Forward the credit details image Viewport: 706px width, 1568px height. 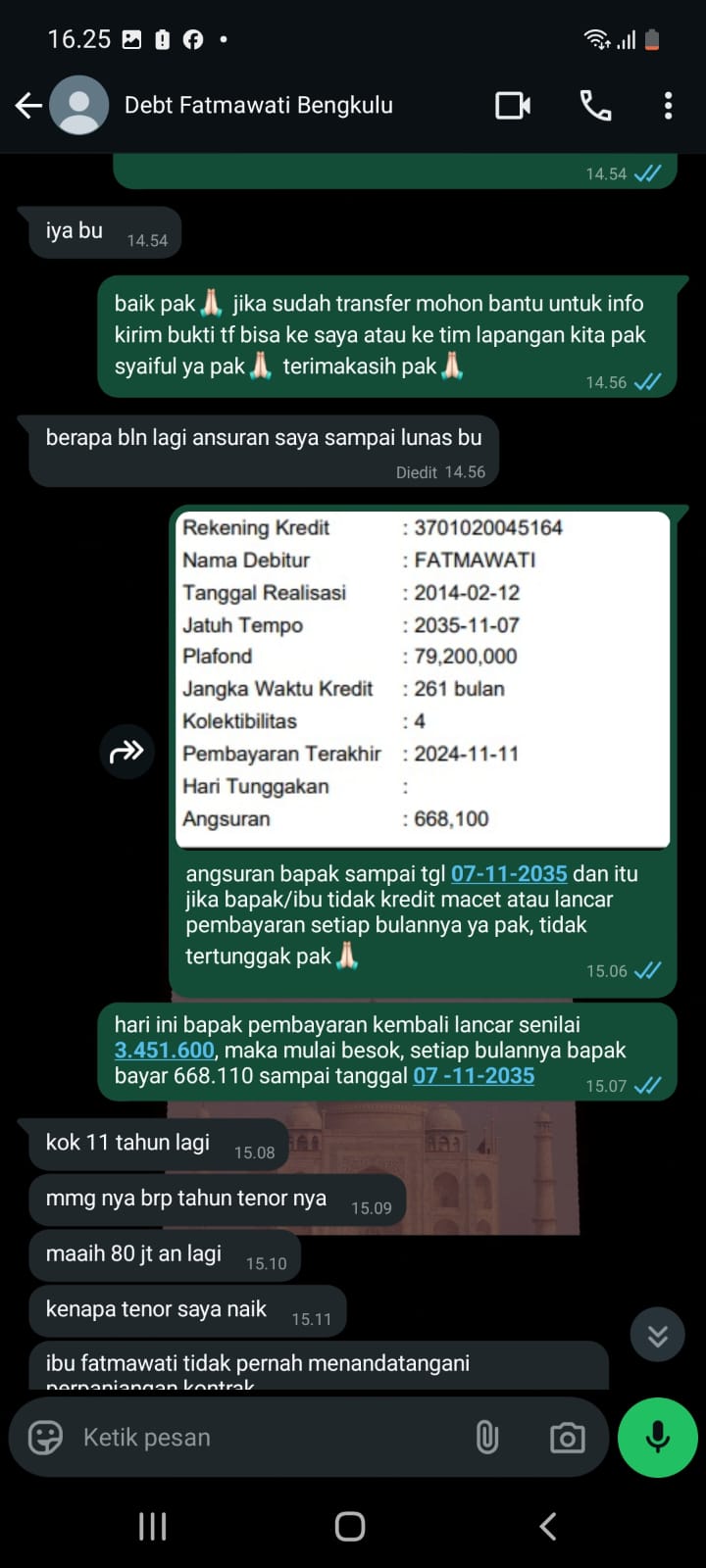point(126,752)
